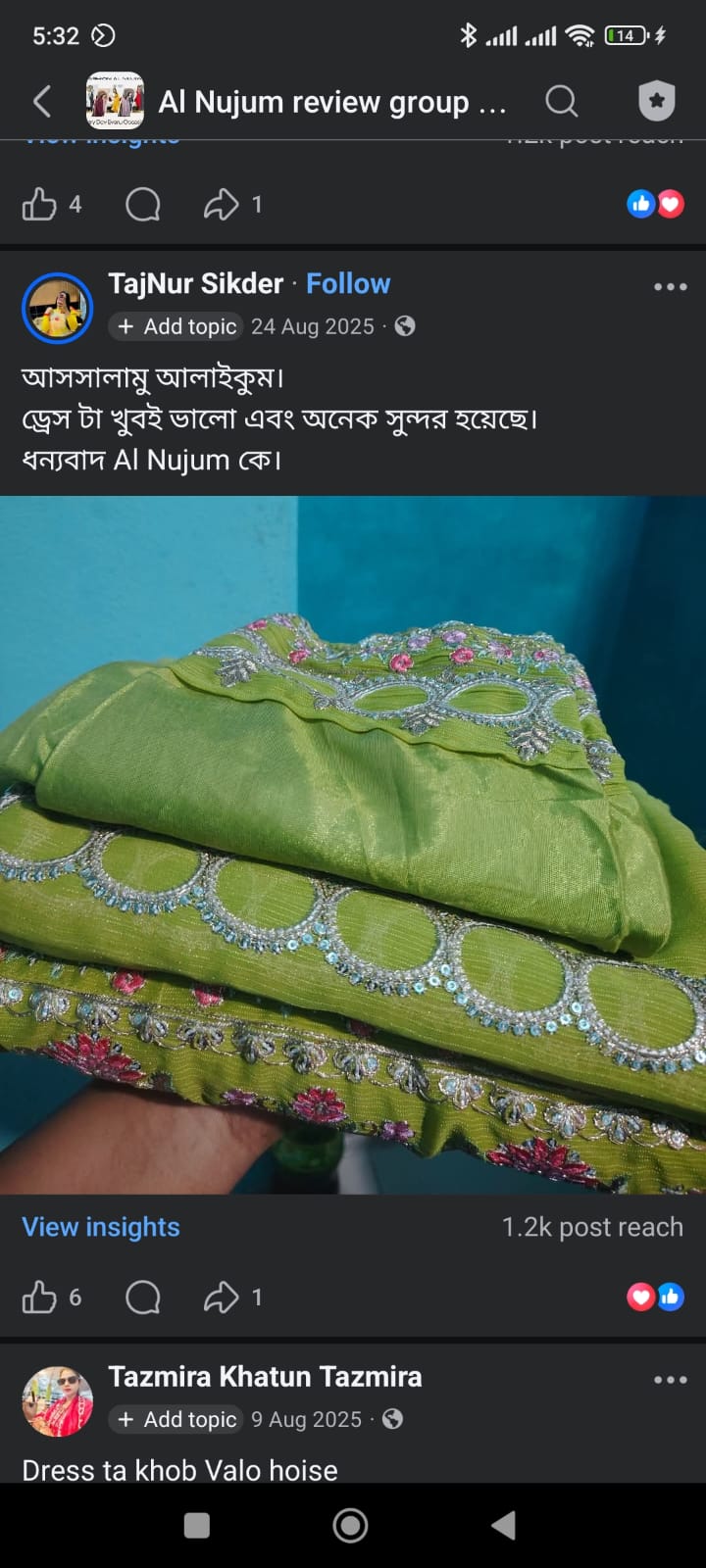Open the three-dot menu on Tazmira's post

point(670,1379)
